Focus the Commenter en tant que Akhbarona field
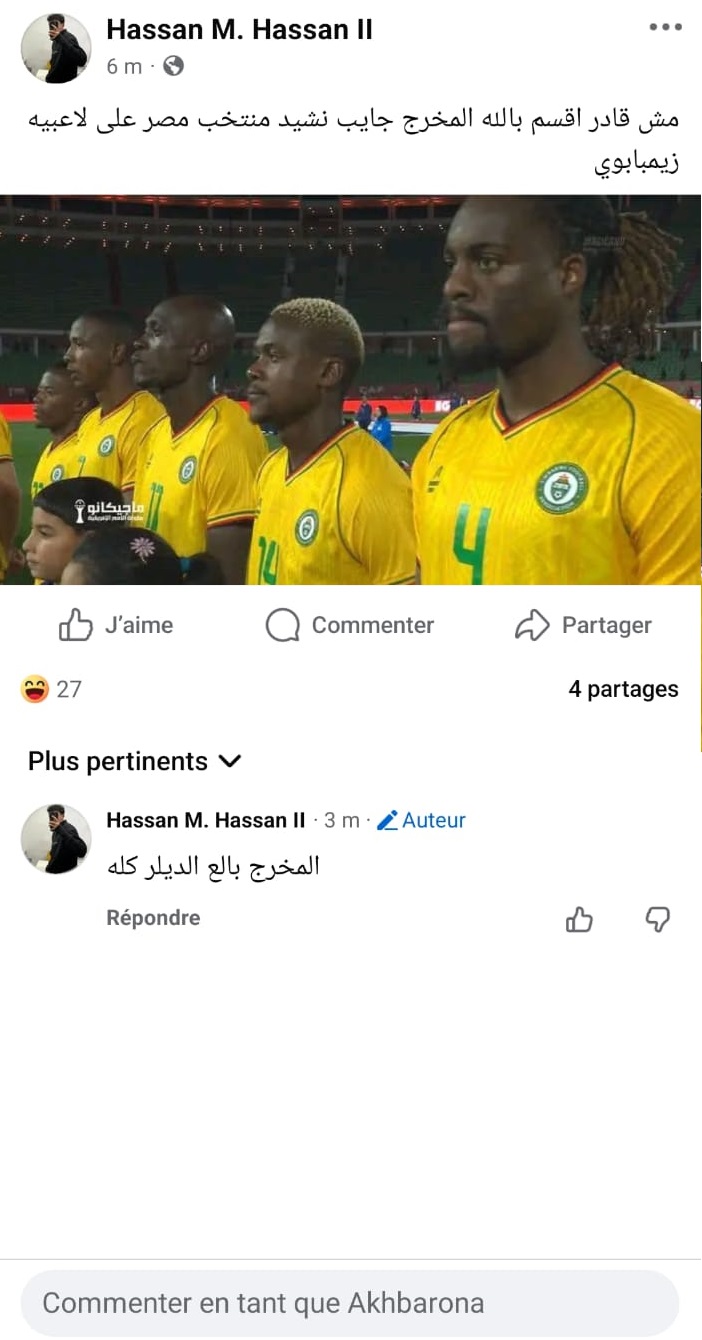This screenshot has width=702, height=1340. coord(350,1303)
